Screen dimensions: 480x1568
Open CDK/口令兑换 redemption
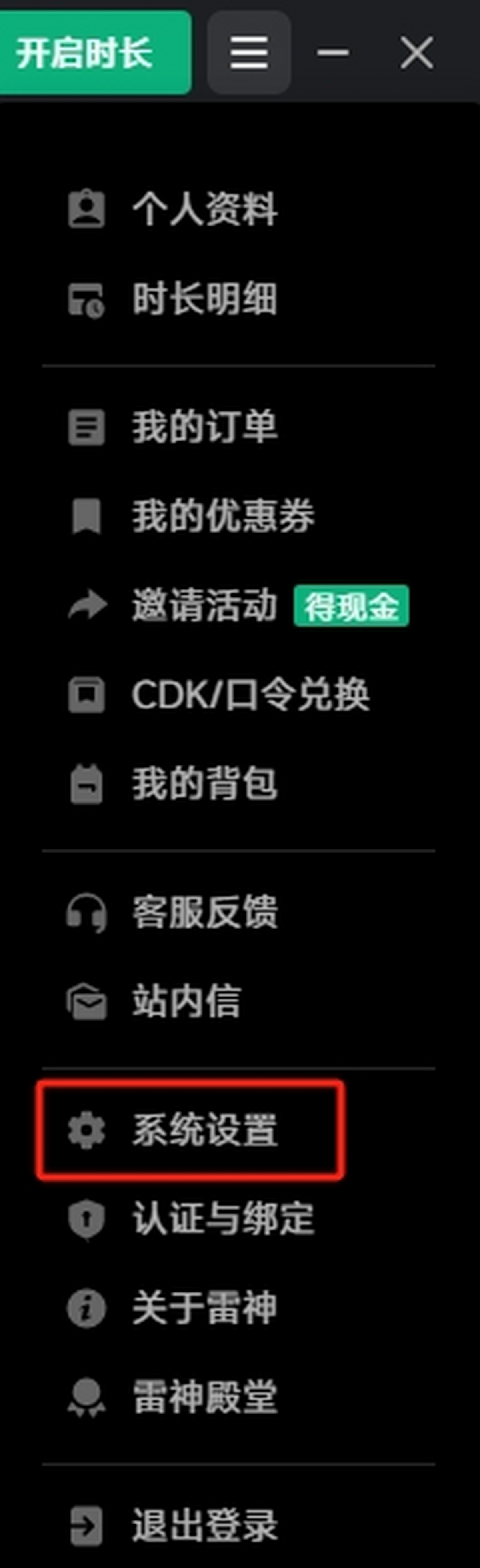click(x=250, y=695)
